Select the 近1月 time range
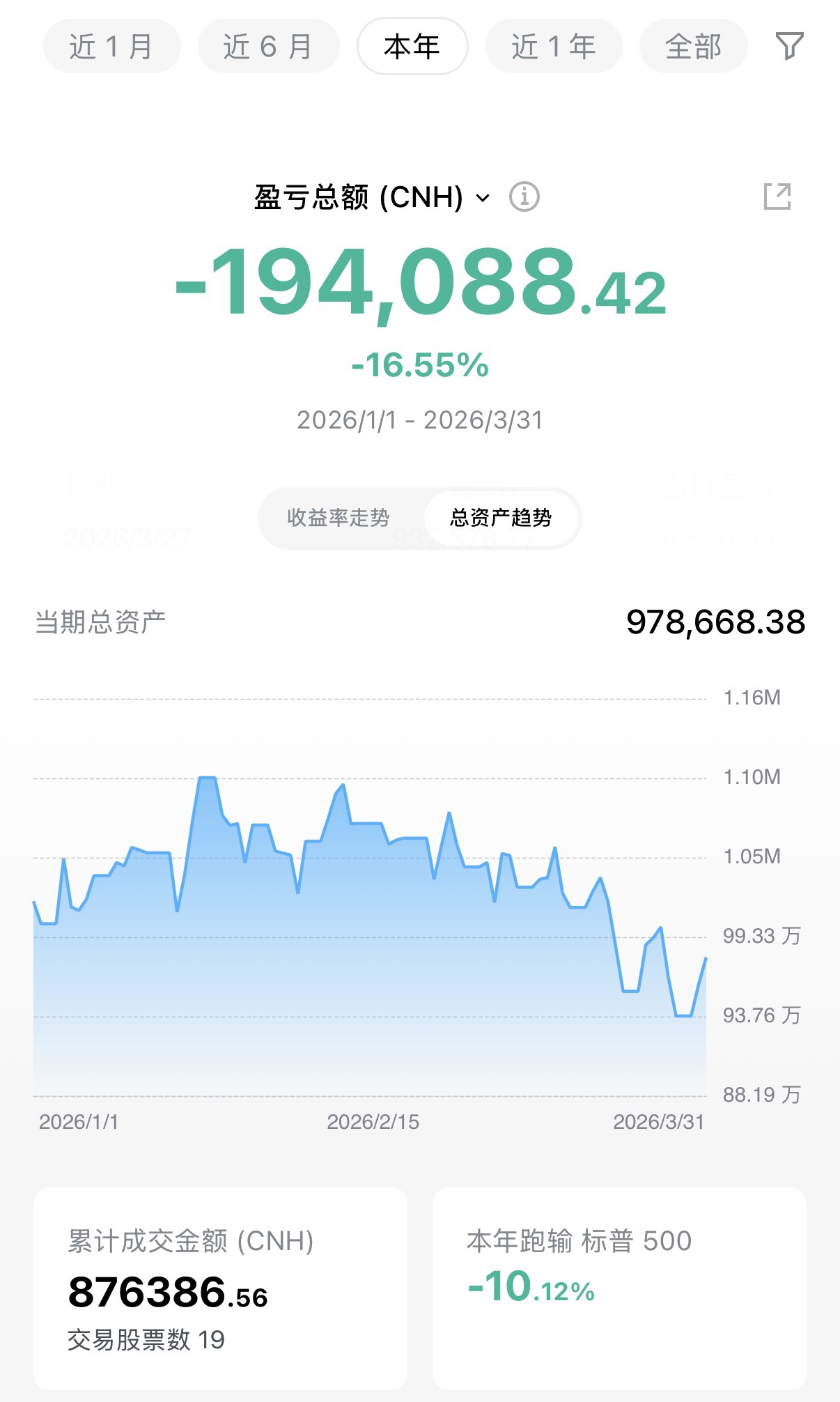The image size is (840, 1402). [111, 47]
